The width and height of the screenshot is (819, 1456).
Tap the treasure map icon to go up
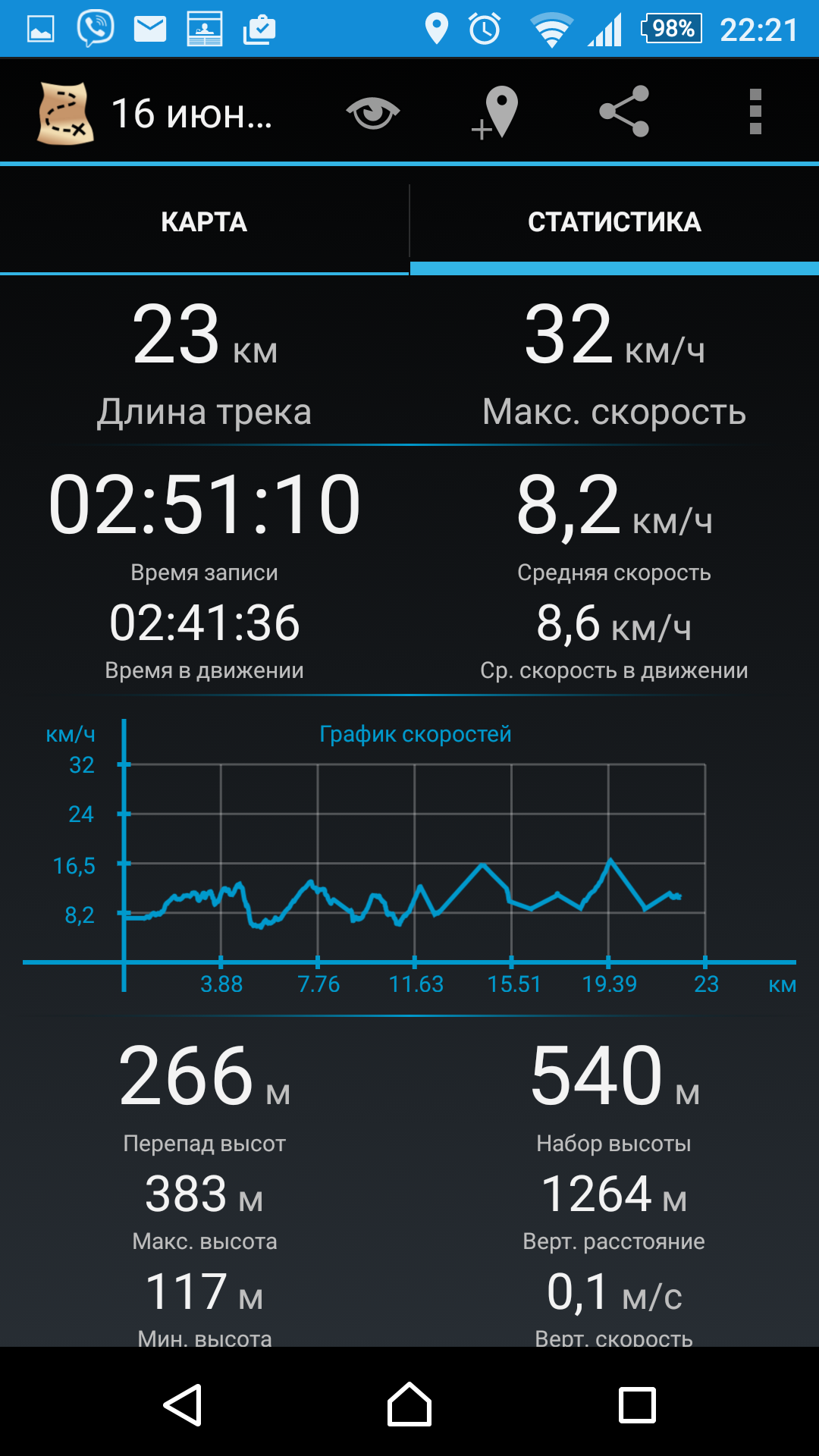pyautogui.click(x=65, y=113)
